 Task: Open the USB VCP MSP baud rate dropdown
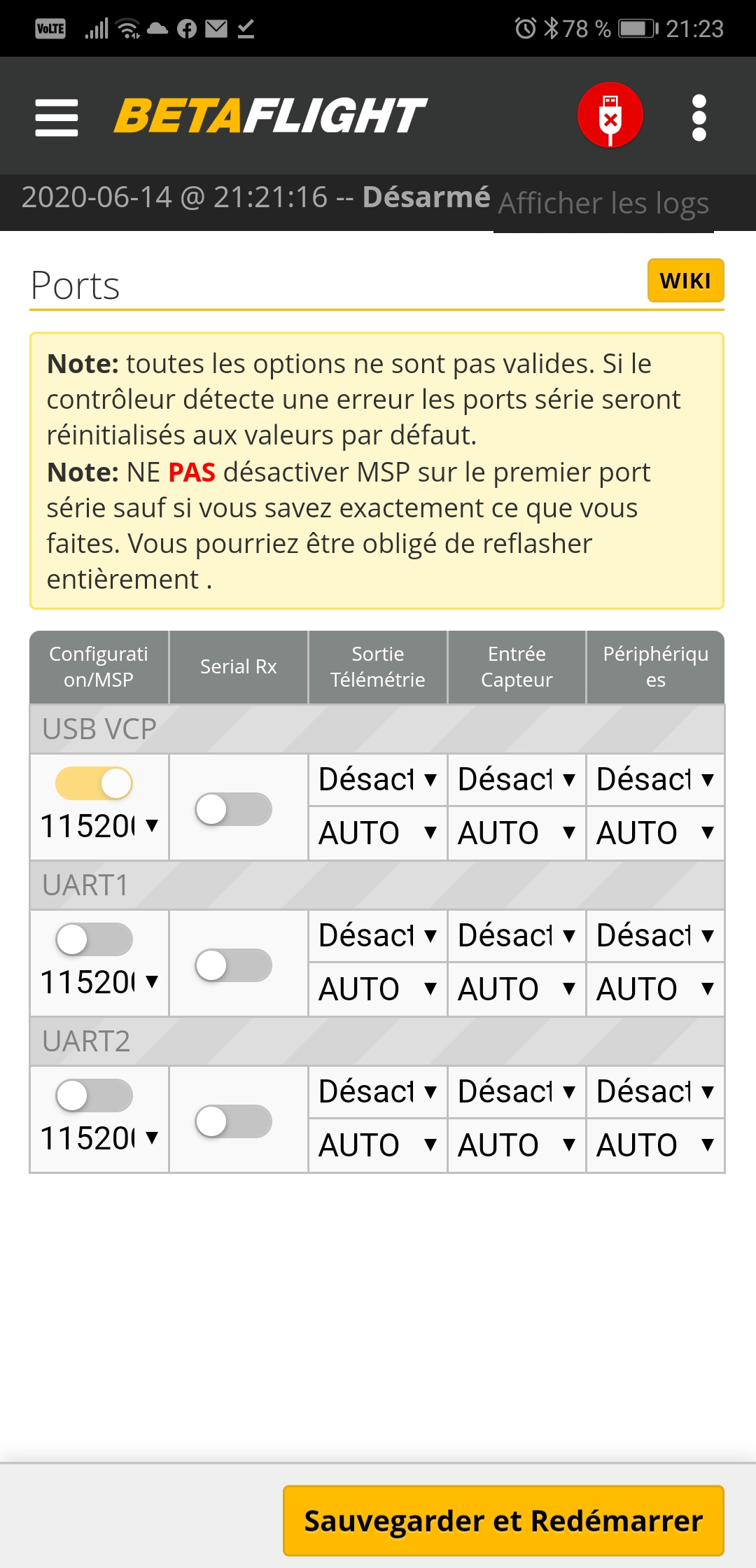[99, 826]
